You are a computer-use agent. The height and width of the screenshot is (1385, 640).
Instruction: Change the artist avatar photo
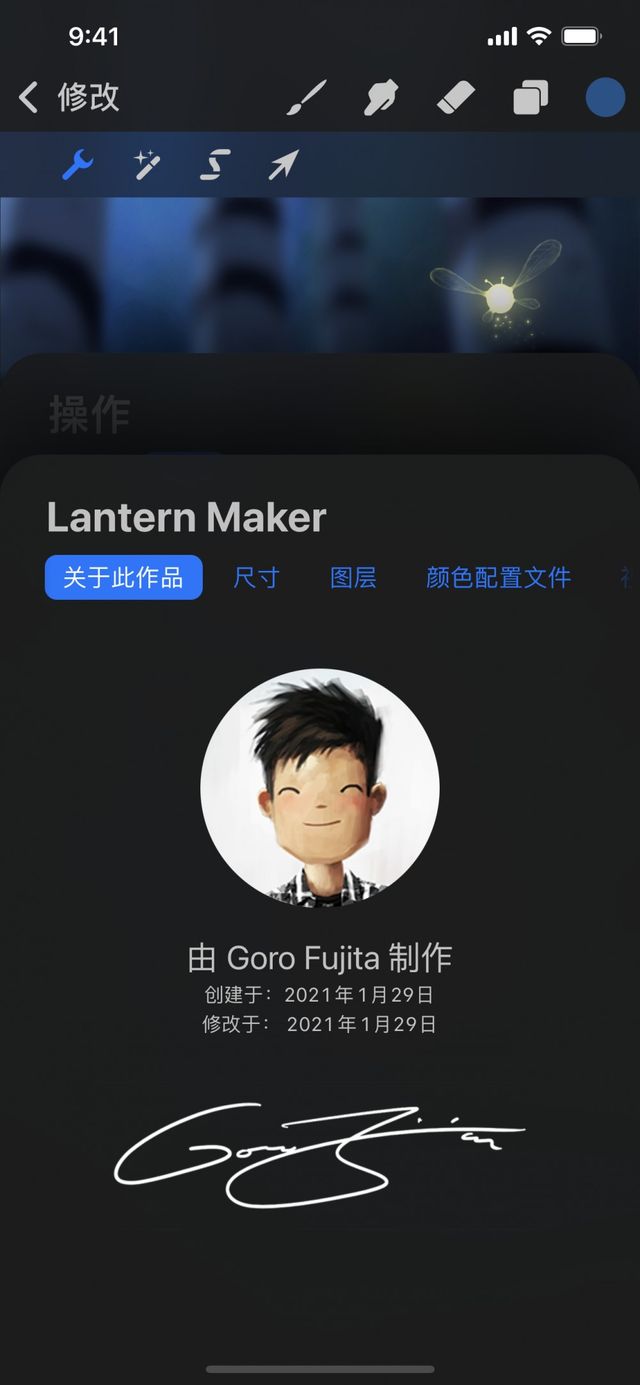320,787
